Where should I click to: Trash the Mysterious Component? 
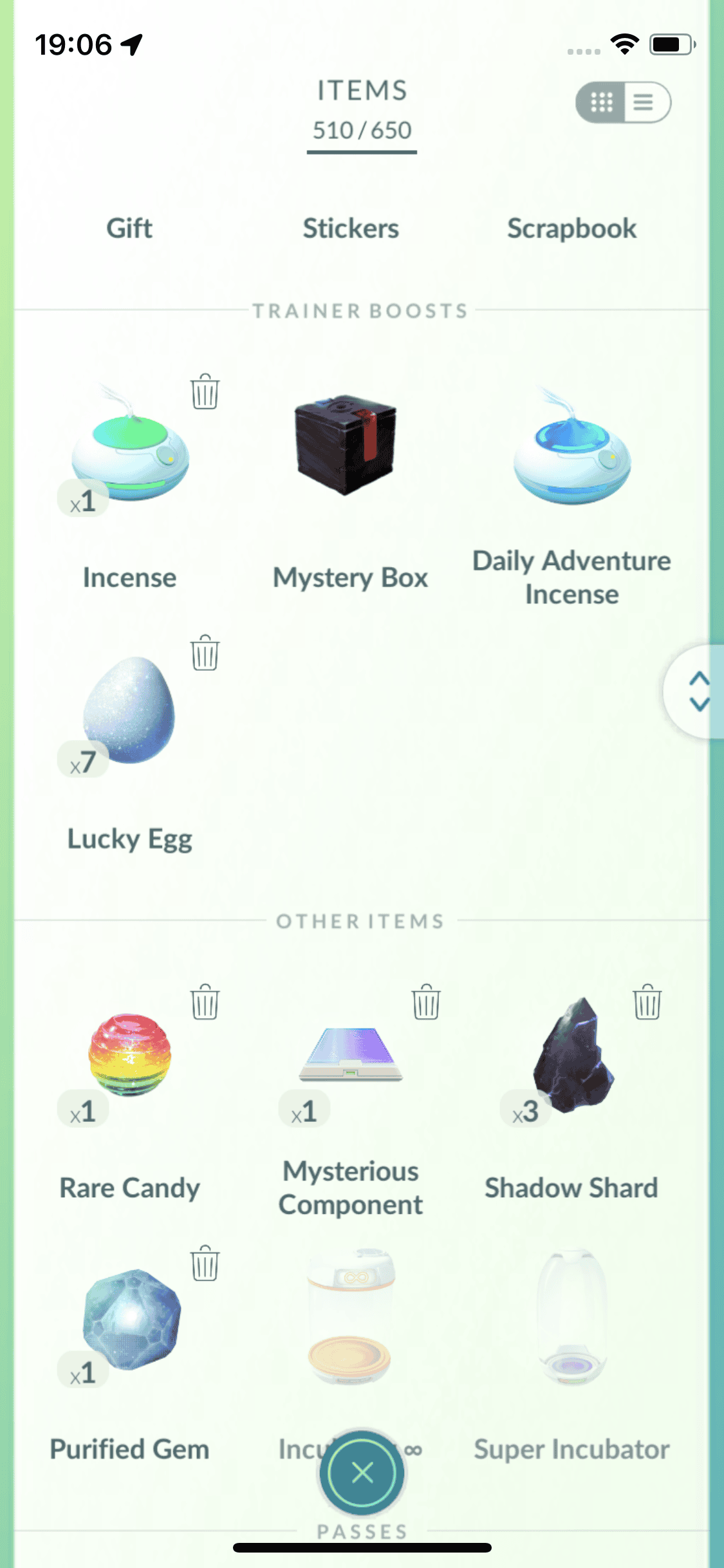[426, 1002]
